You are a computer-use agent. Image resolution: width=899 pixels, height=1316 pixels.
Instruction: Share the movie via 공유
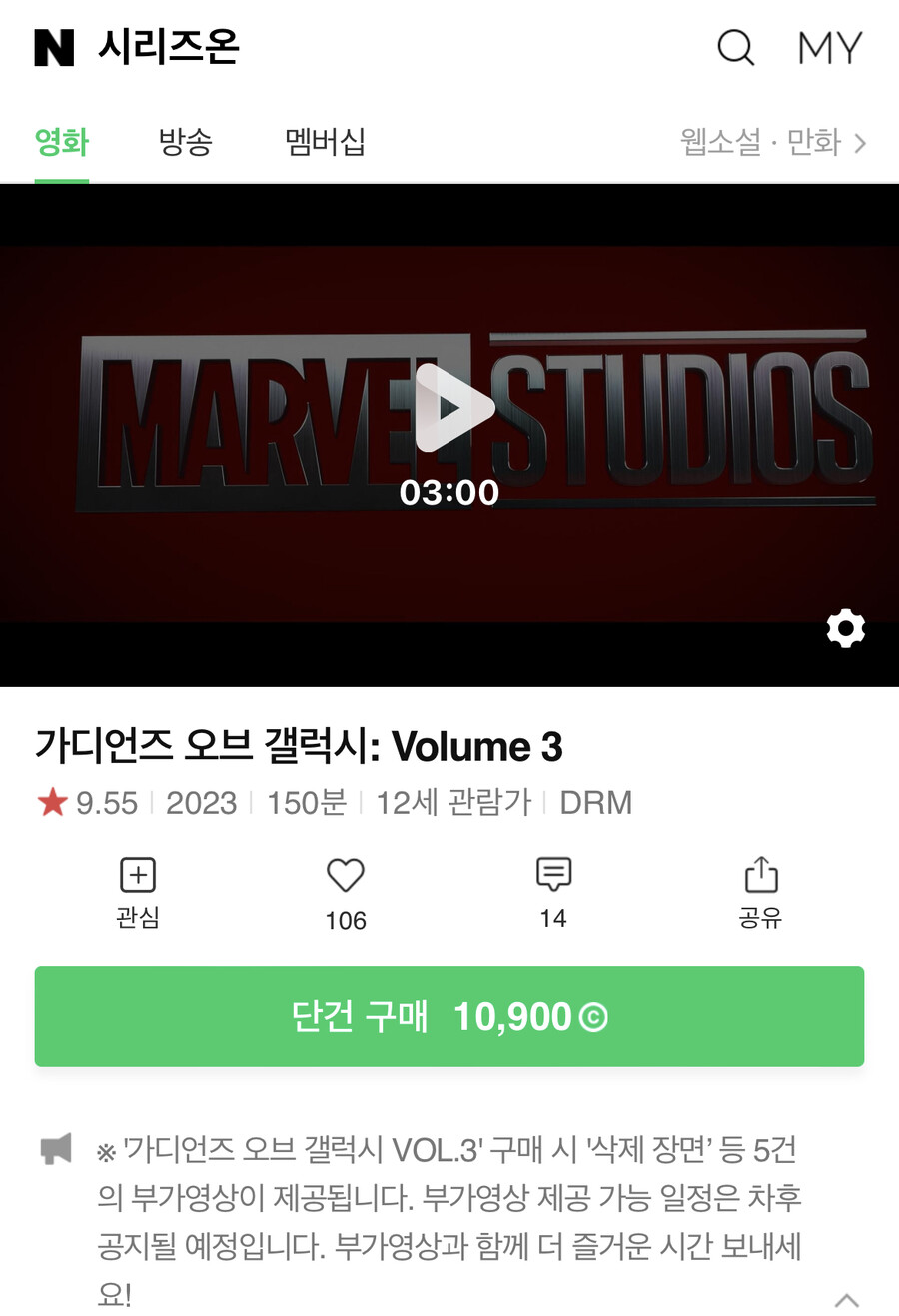coord(760,891)
